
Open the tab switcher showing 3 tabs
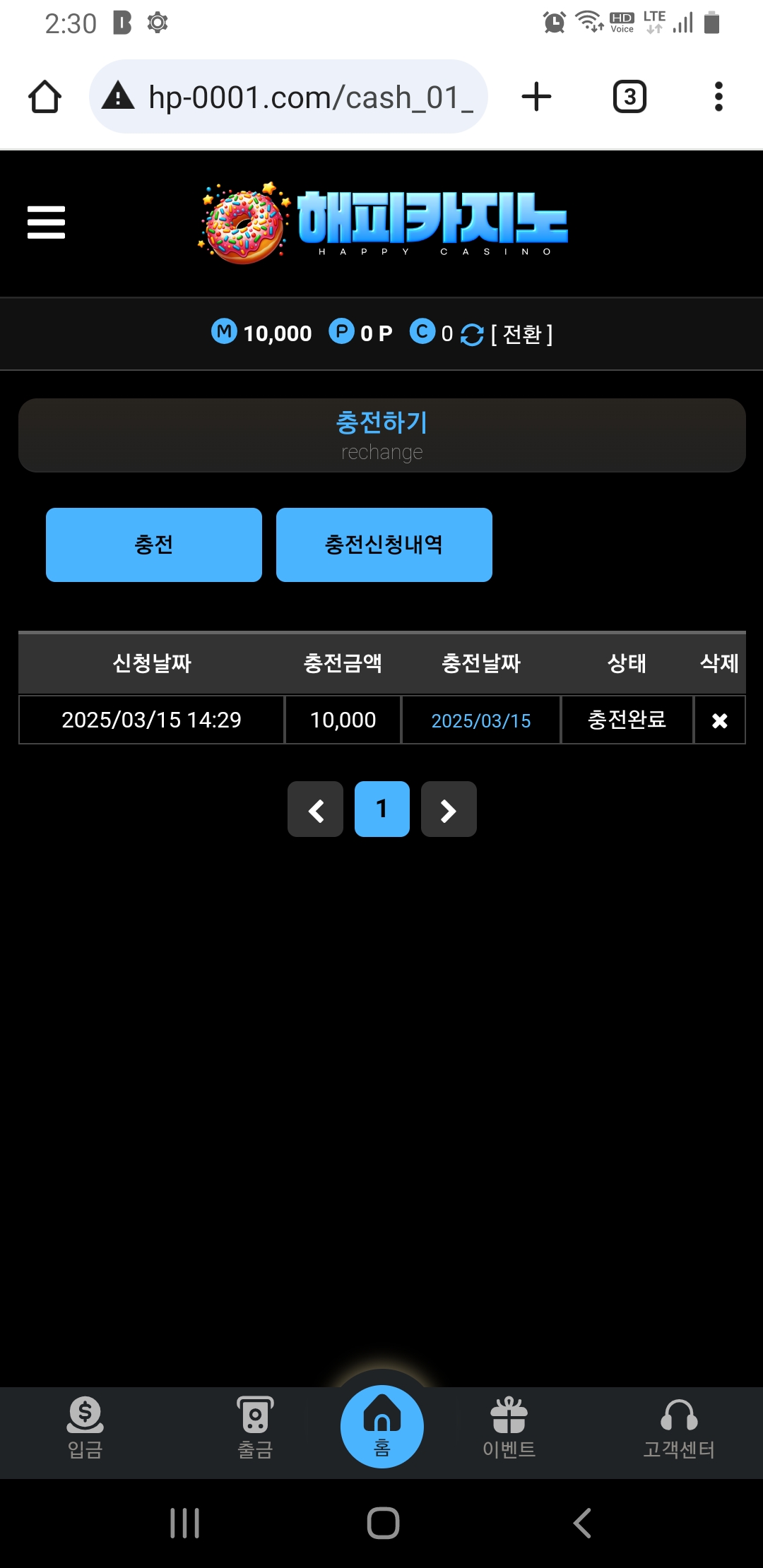(x=629, y=97)
